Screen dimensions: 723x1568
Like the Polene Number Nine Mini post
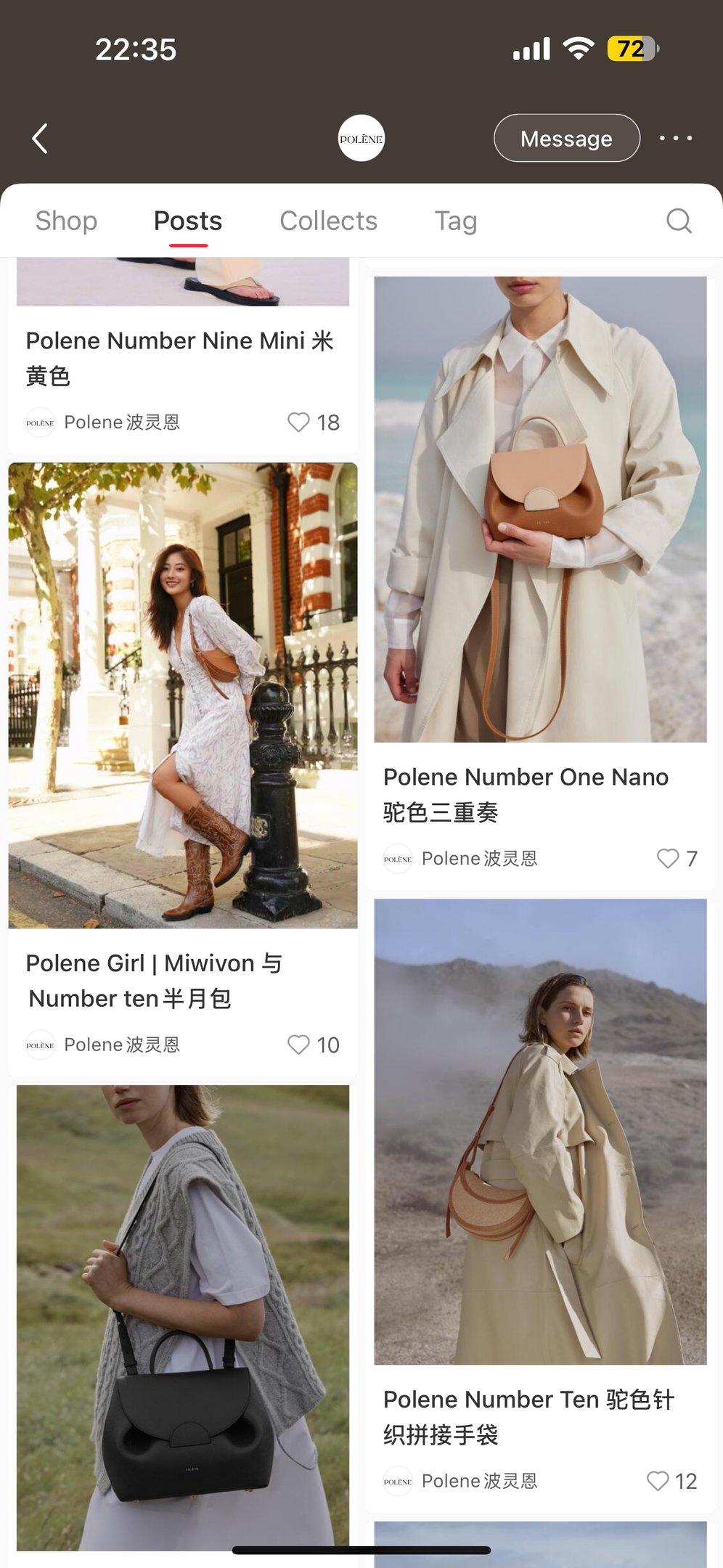point(298,422)
